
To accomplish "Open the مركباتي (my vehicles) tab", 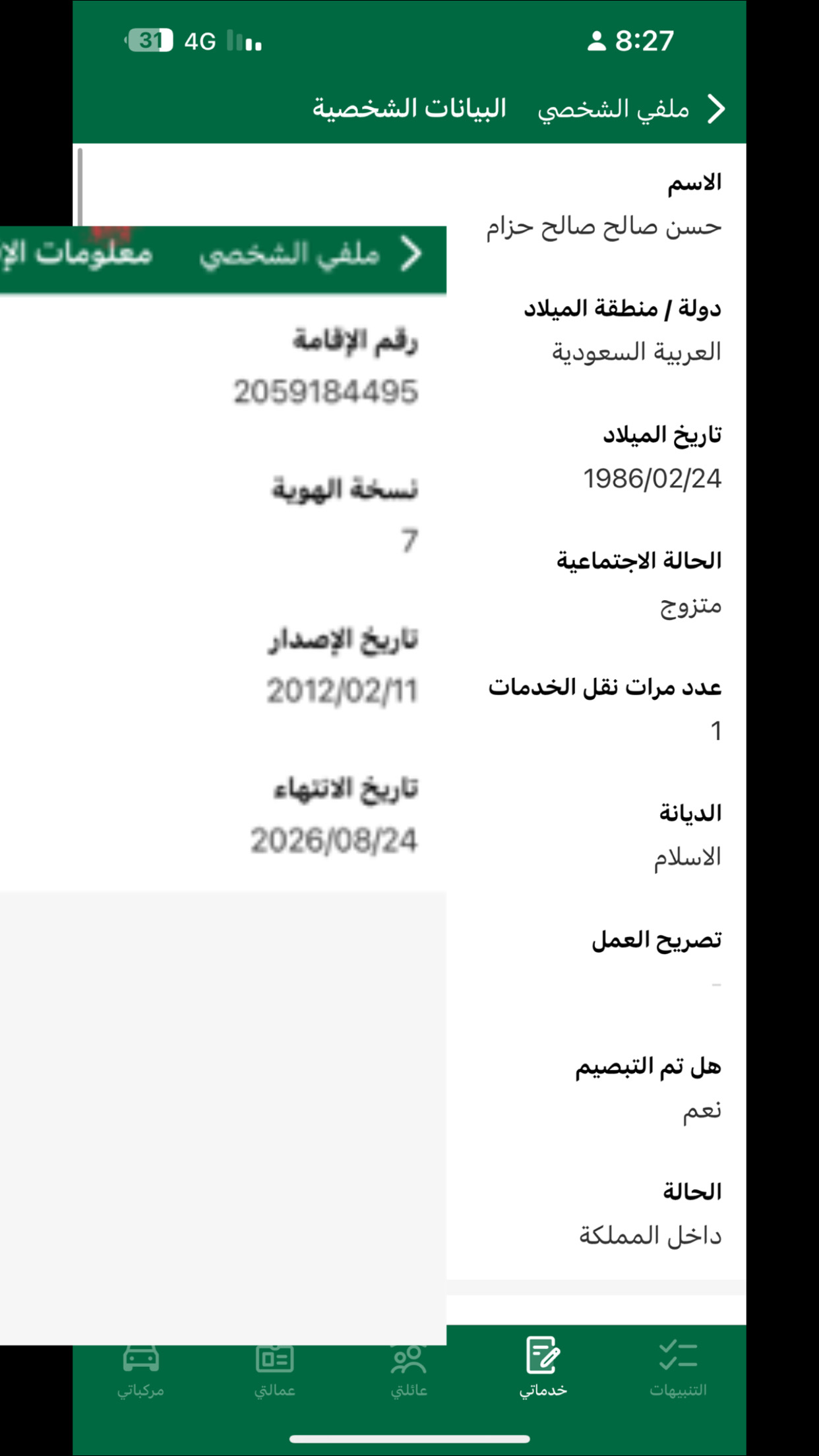I will pos(140,1370).
